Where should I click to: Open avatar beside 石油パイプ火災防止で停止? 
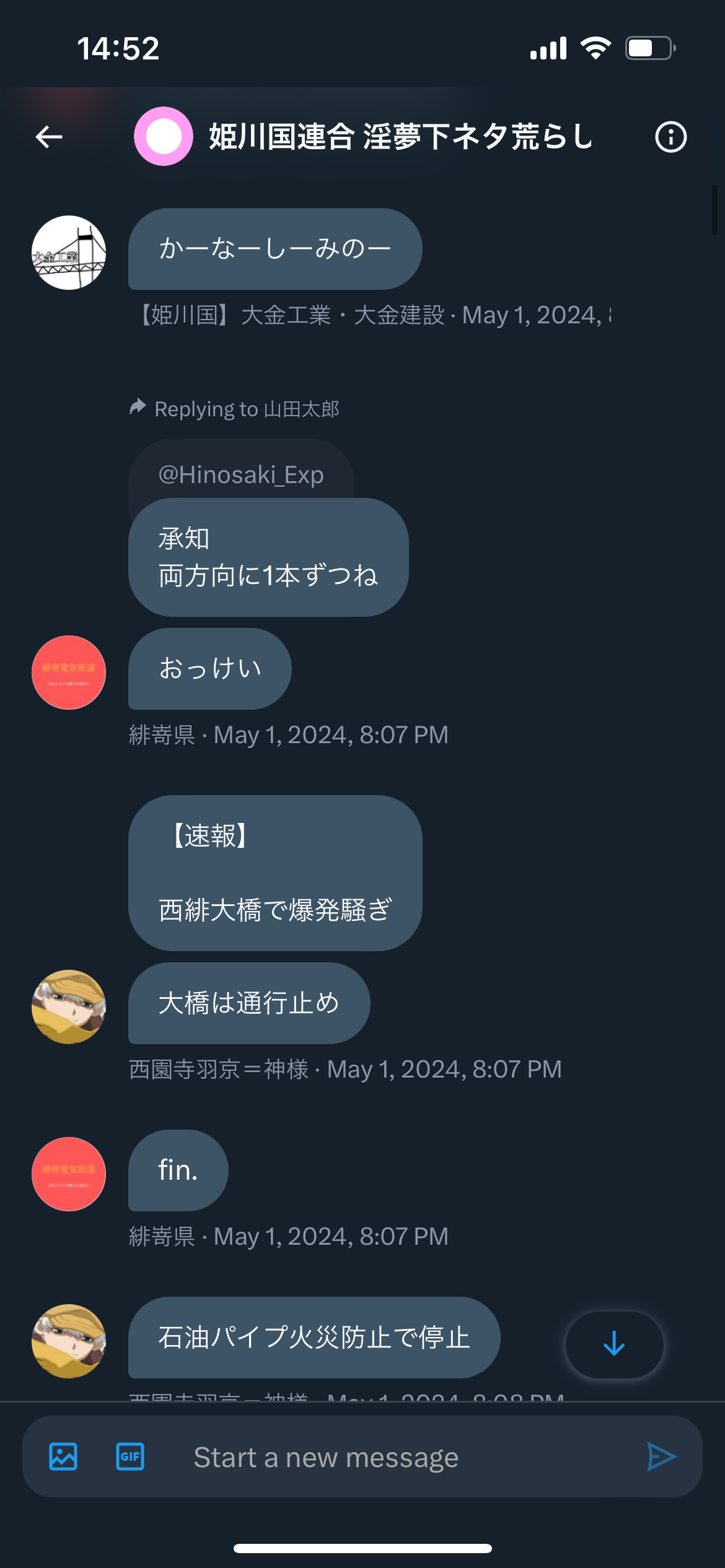click(69, 1341)
